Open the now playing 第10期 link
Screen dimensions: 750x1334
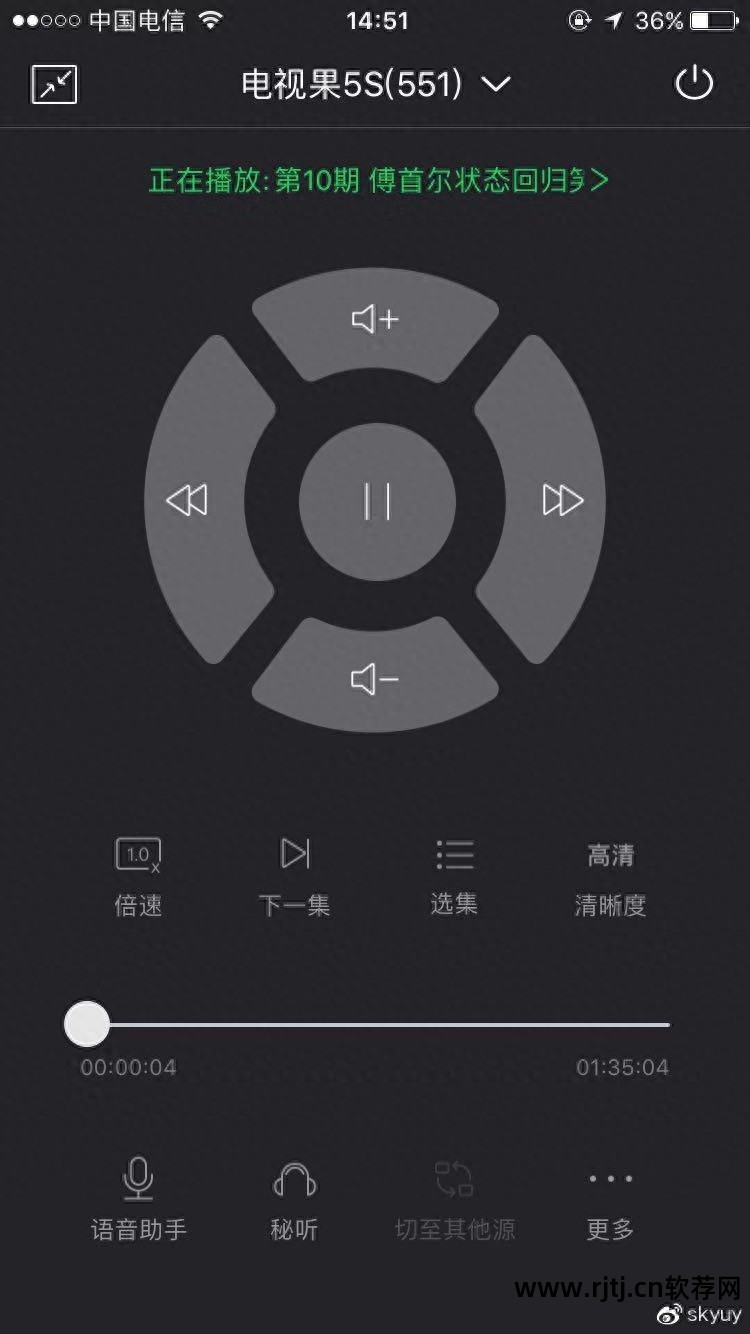pyautogui.click(x=378, y=180)
